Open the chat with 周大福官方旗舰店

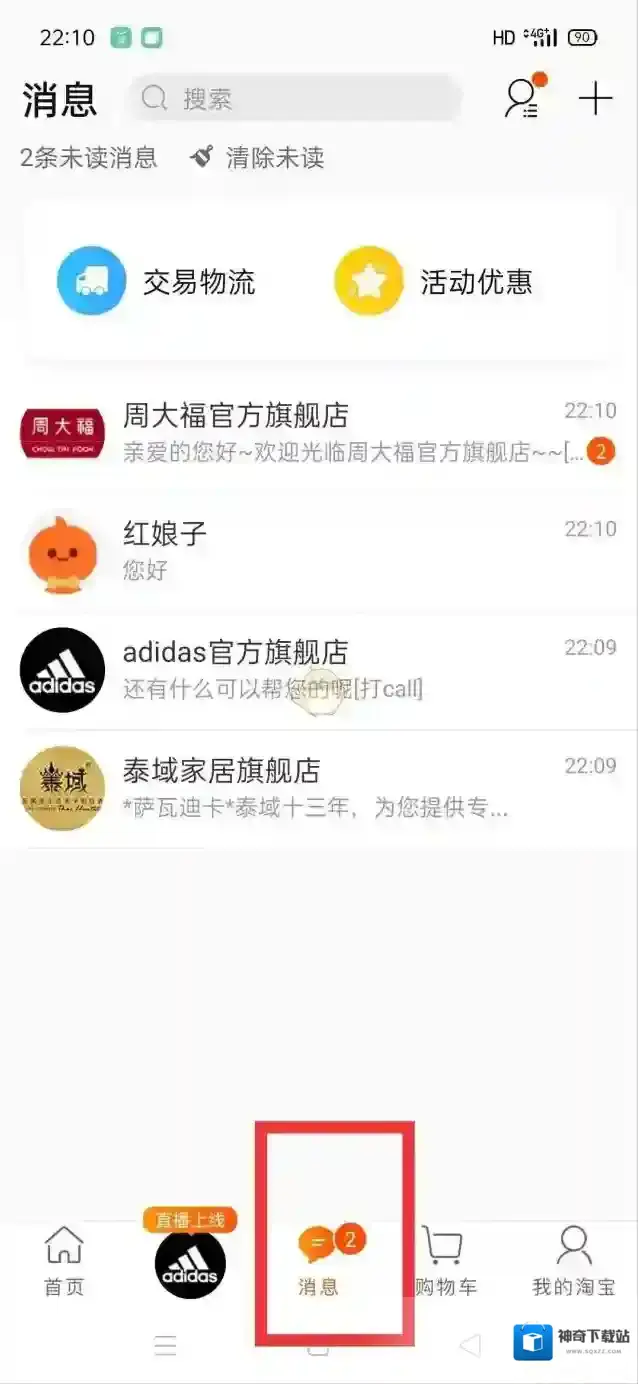coord(318,432)
